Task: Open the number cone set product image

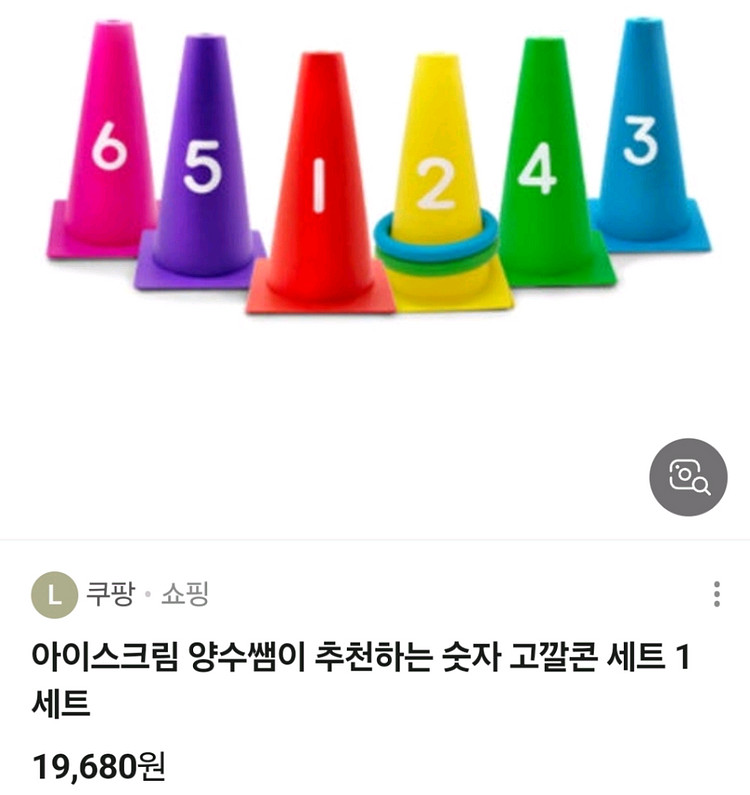Action: point(378,170)
